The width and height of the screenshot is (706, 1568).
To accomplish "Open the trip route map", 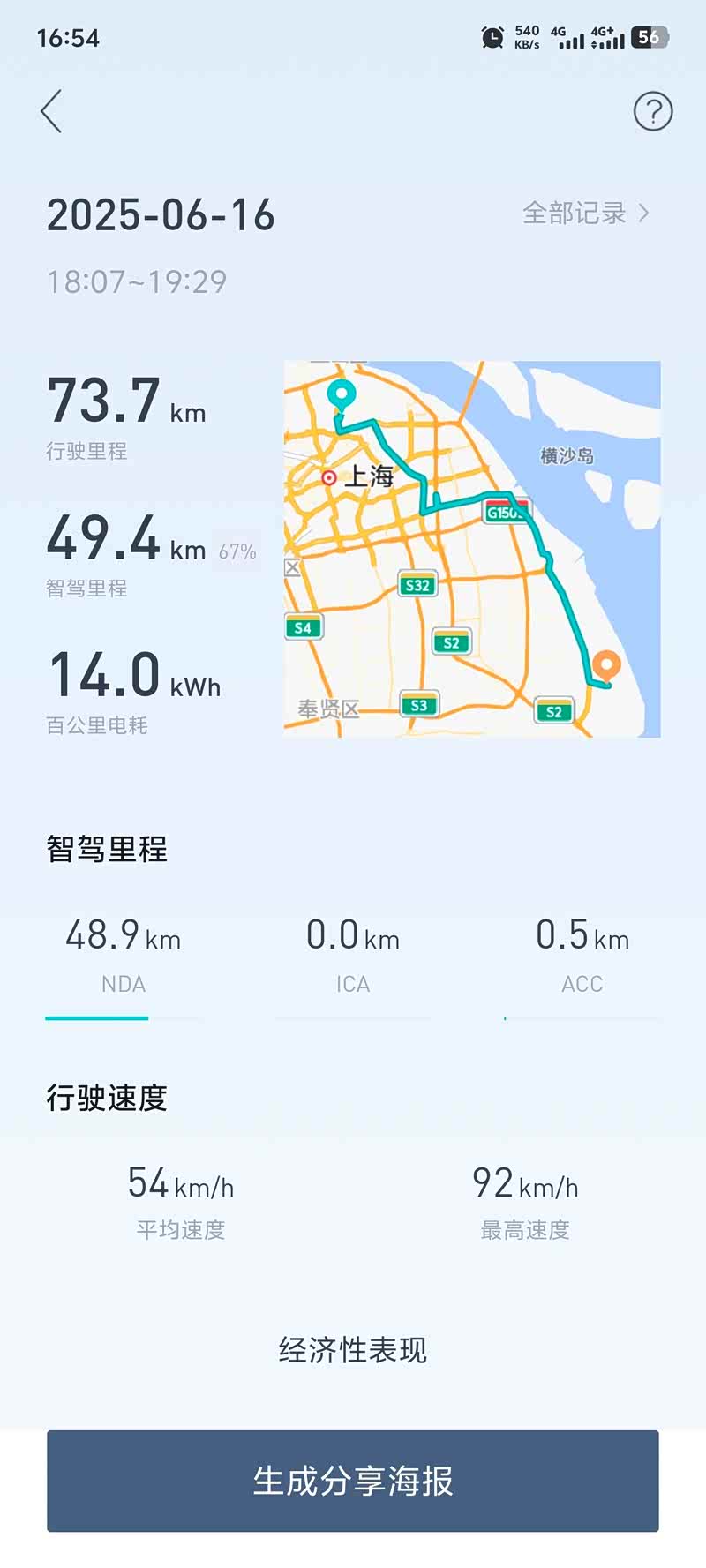I will point(471,548).
